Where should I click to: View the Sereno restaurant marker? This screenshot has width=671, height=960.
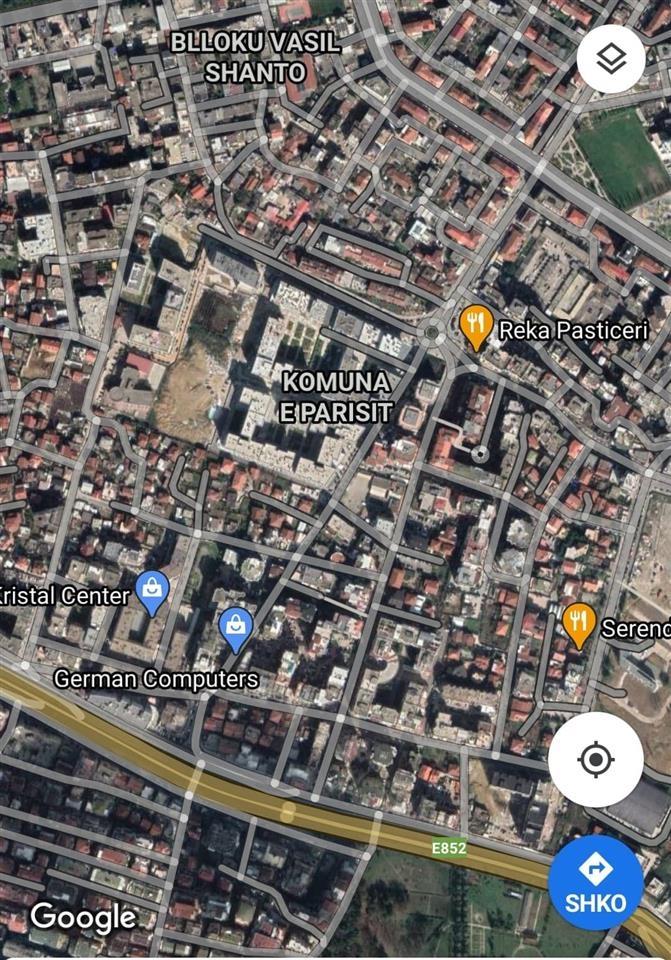coord(579,622)
